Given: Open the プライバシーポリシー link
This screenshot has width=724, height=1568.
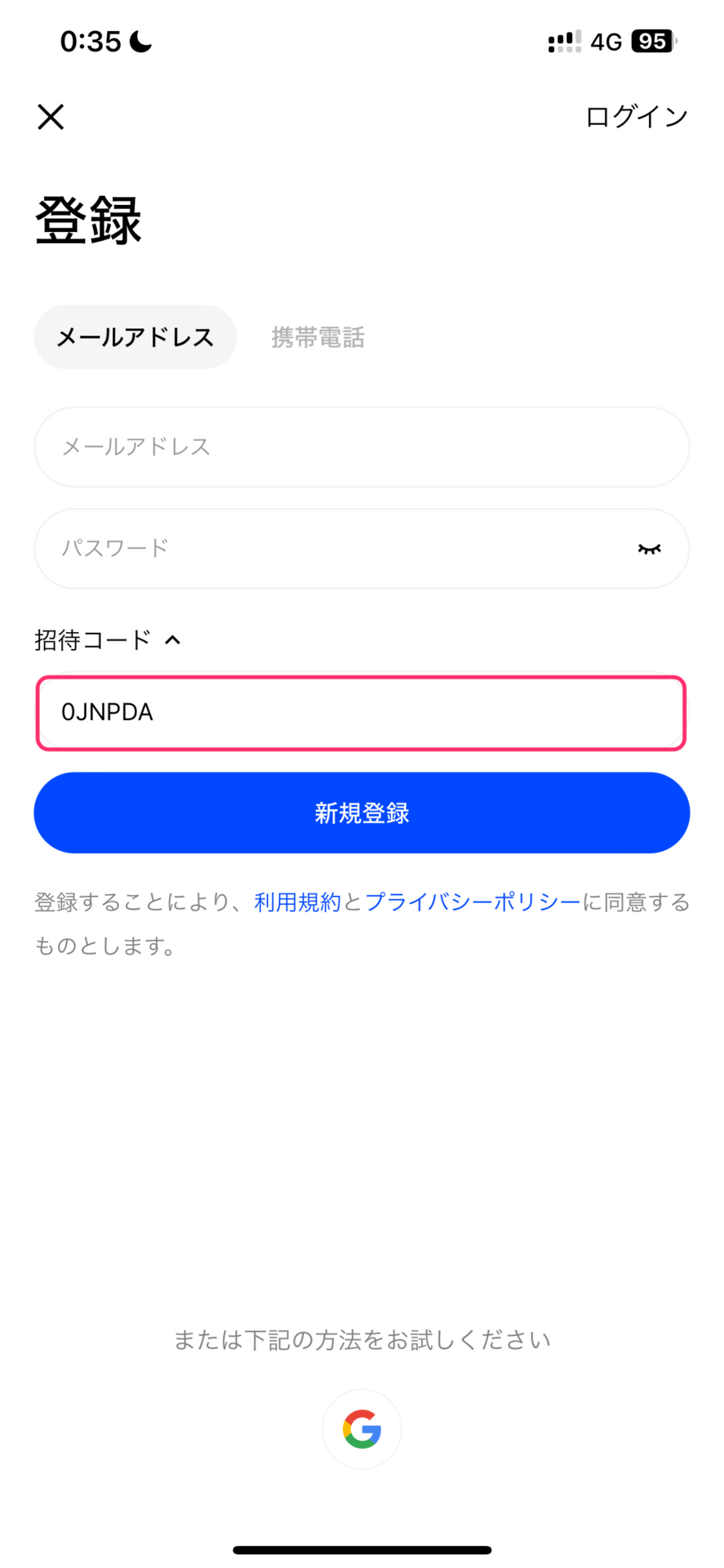Looking at the screenshot, I should coord(473,902).
